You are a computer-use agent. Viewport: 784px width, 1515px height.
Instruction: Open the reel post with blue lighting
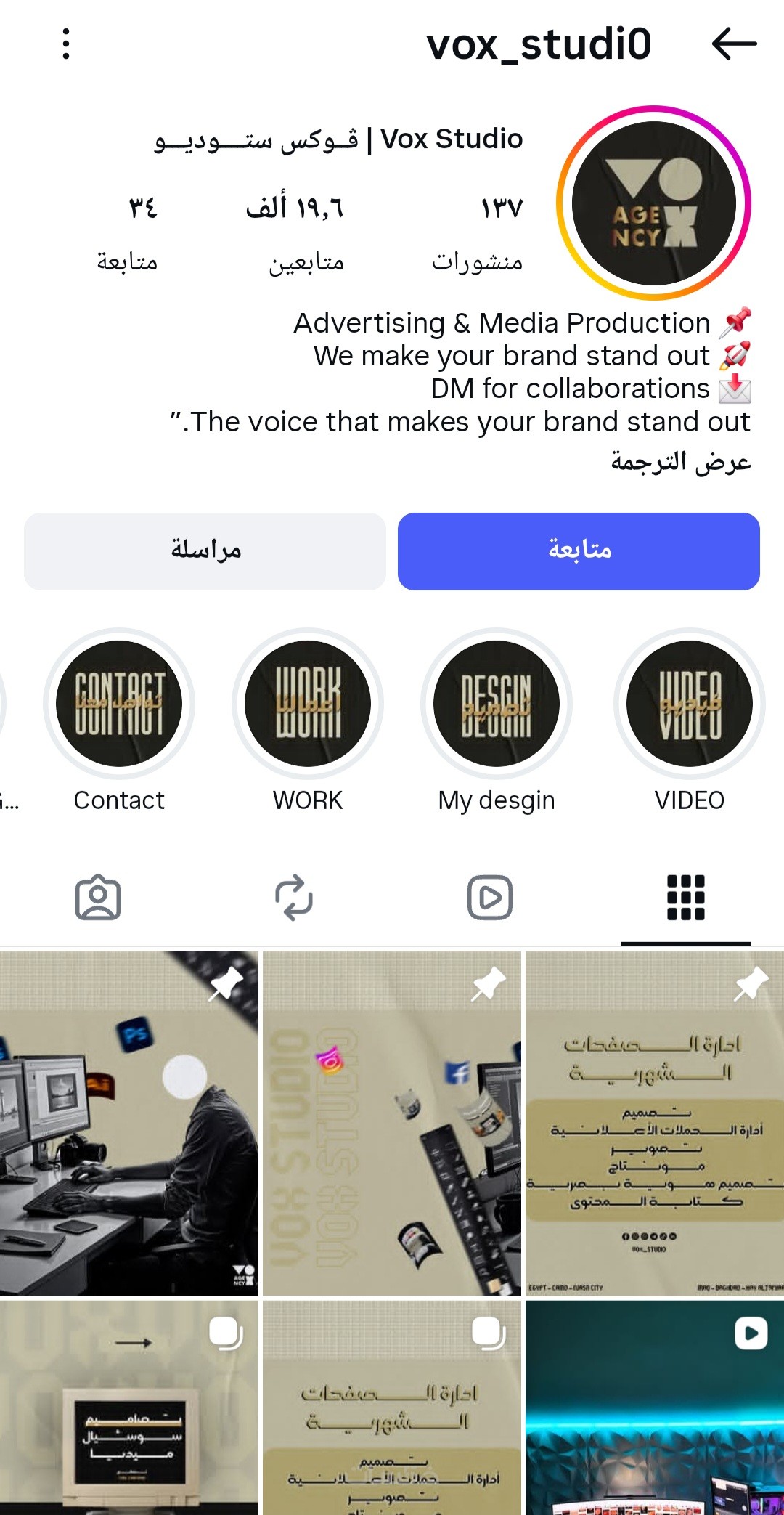[654, 1409]
